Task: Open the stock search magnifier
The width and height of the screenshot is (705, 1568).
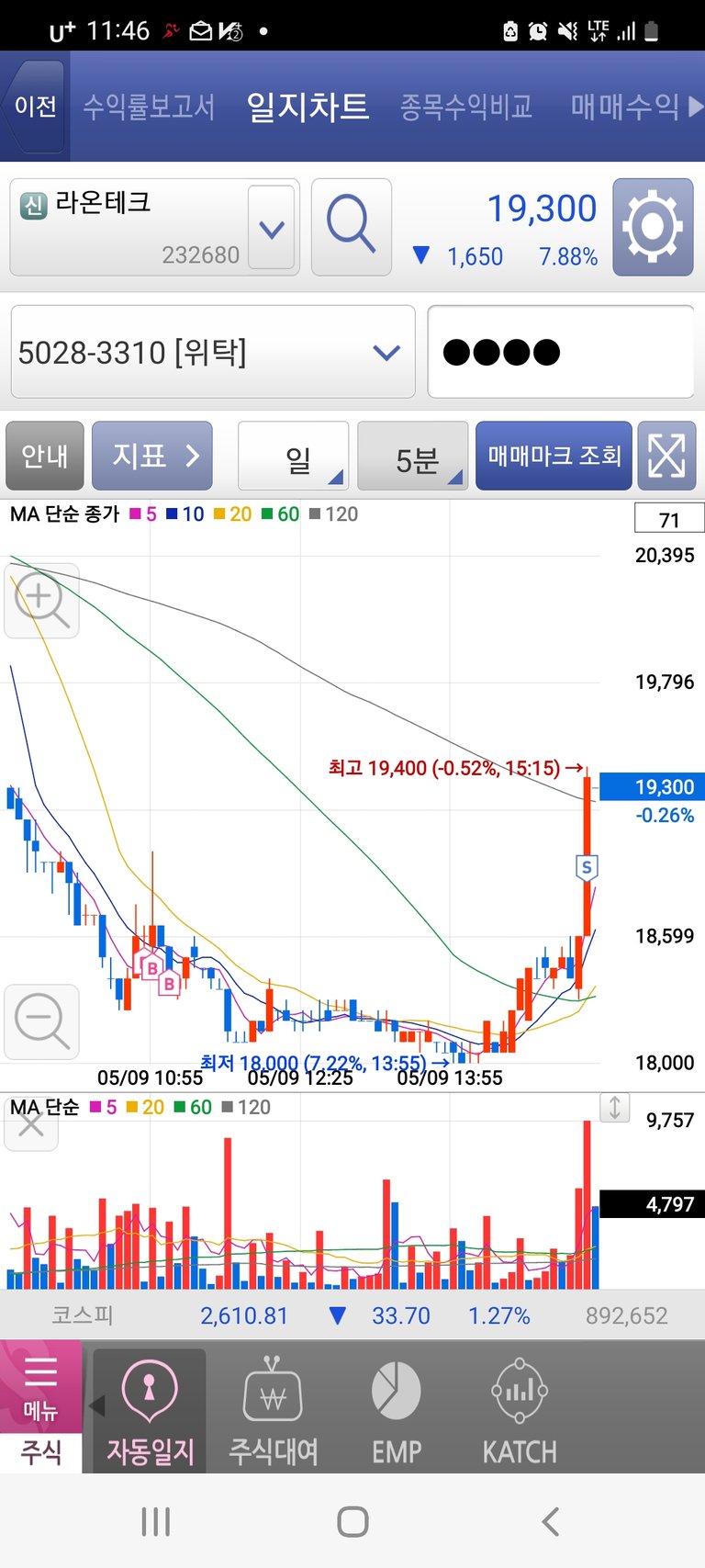Action: point(351,228)
